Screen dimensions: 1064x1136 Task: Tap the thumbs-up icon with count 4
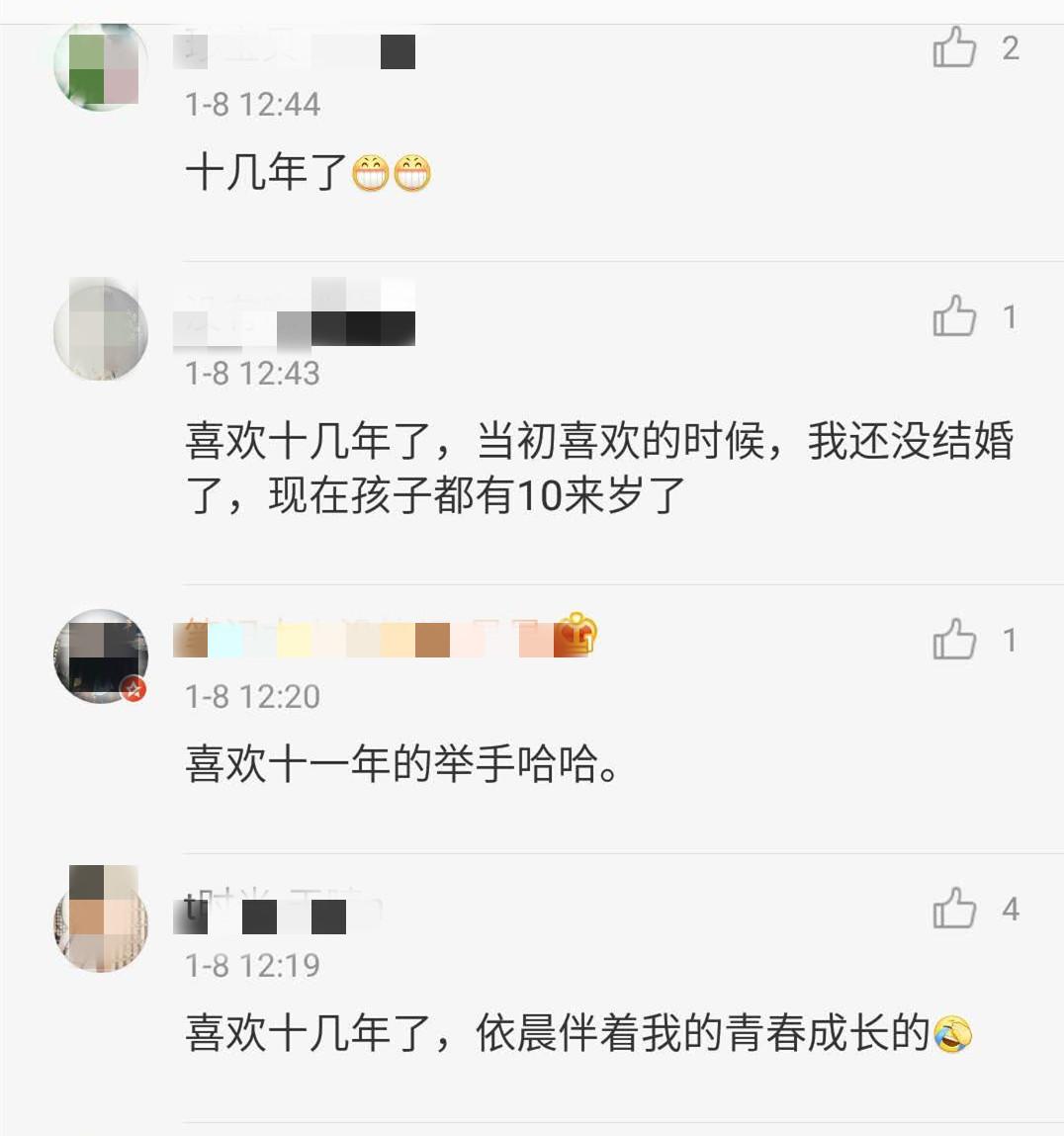coord(952,910)
